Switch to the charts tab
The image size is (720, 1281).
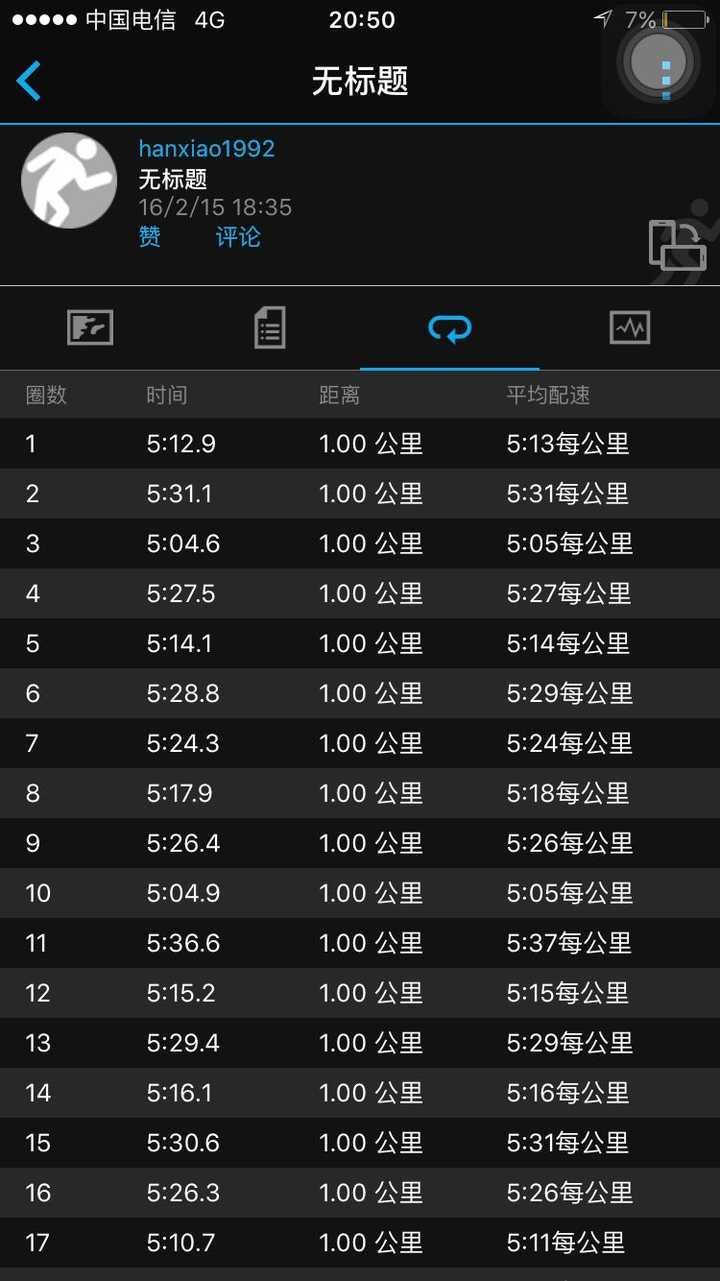pos(630,328)
